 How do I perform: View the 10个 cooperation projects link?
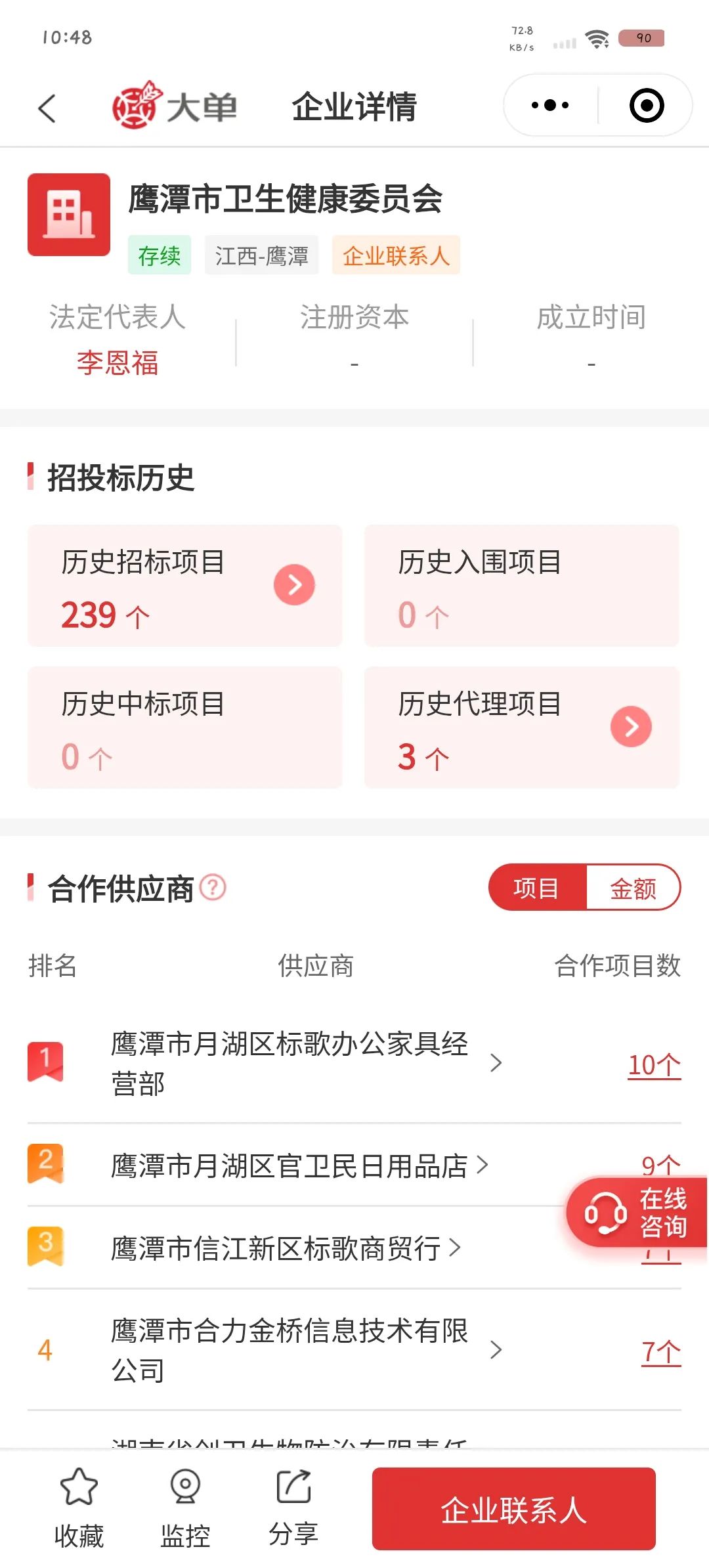pyautogui.click(x=655, y=1065)
